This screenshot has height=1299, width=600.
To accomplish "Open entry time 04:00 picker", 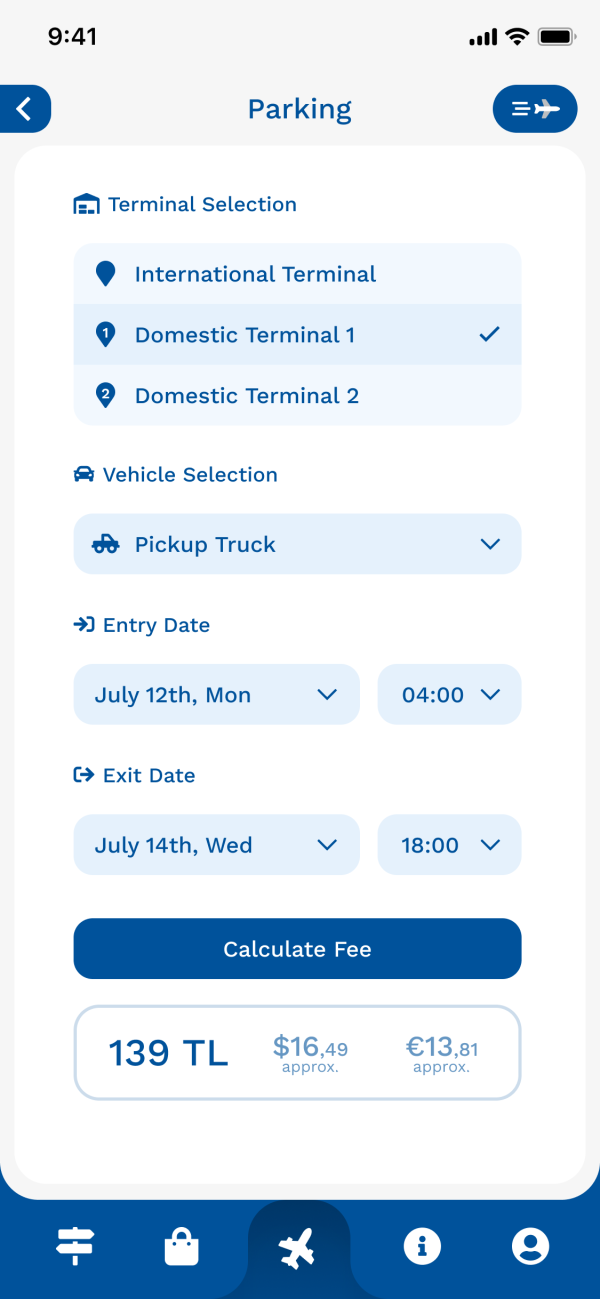I will click(x=449, y=694).
